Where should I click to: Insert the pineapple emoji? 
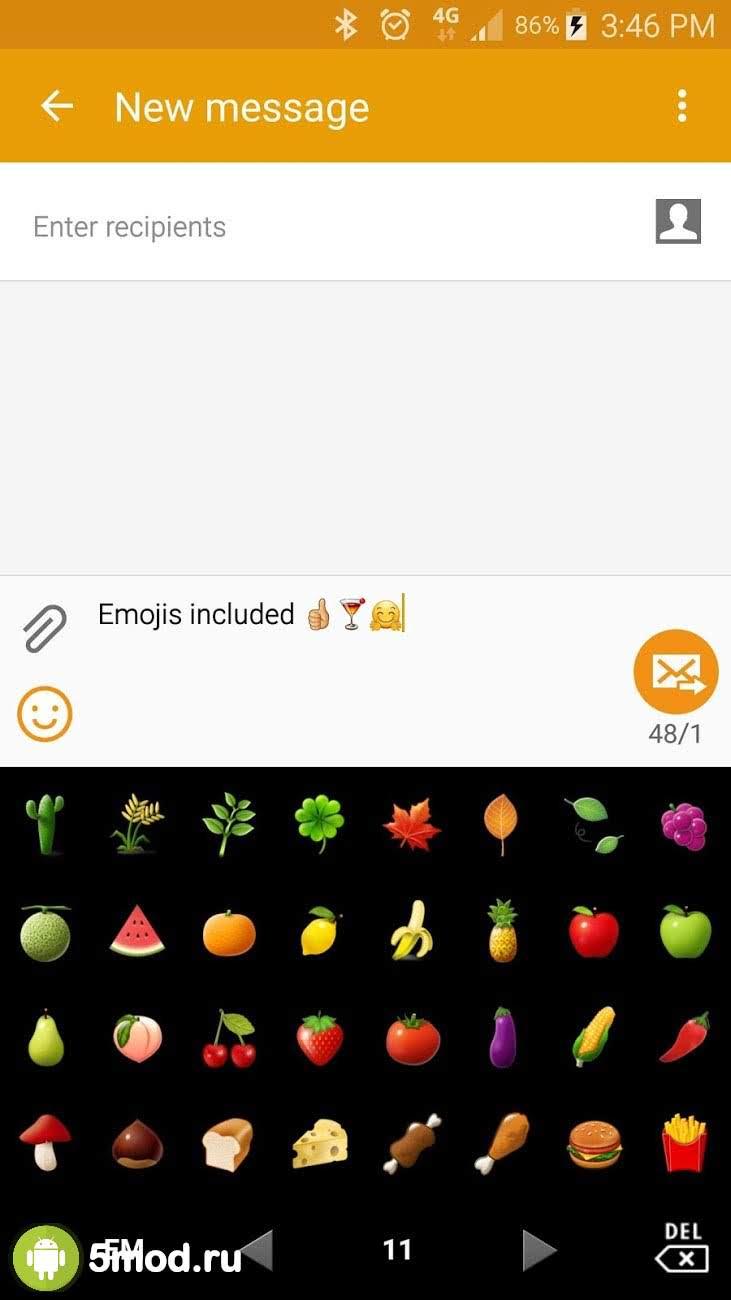[502, 931]
